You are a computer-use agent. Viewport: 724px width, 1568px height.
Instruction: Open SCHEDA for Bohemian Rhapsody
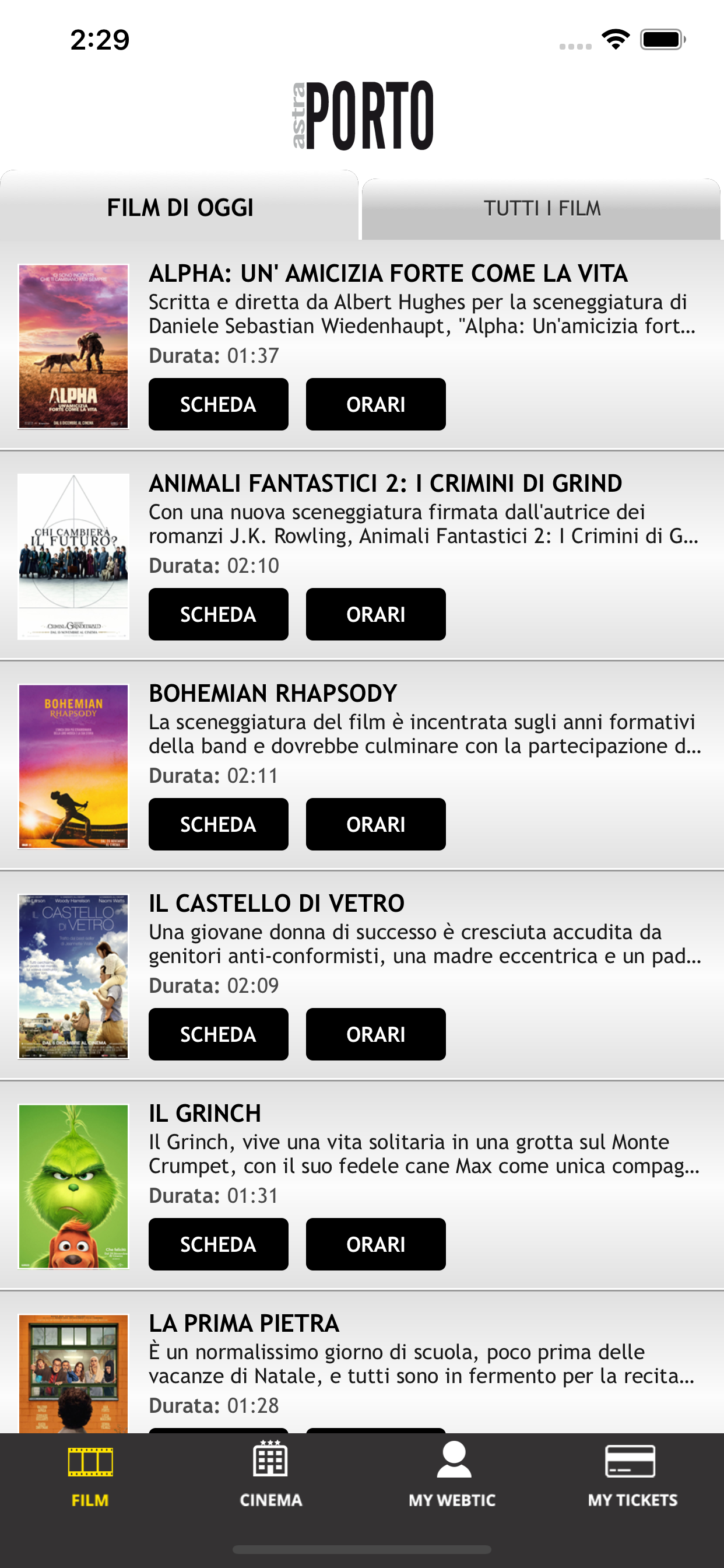218,824
